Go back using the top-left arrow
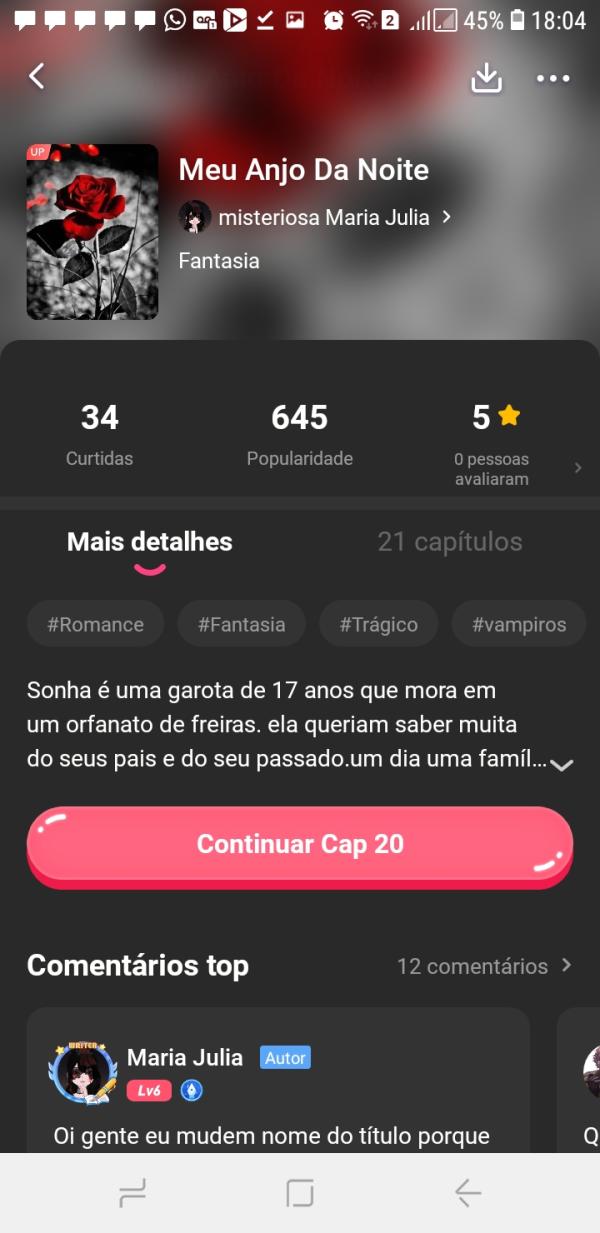The height and width of the screenshot is (1233, 600). [37, 76]
